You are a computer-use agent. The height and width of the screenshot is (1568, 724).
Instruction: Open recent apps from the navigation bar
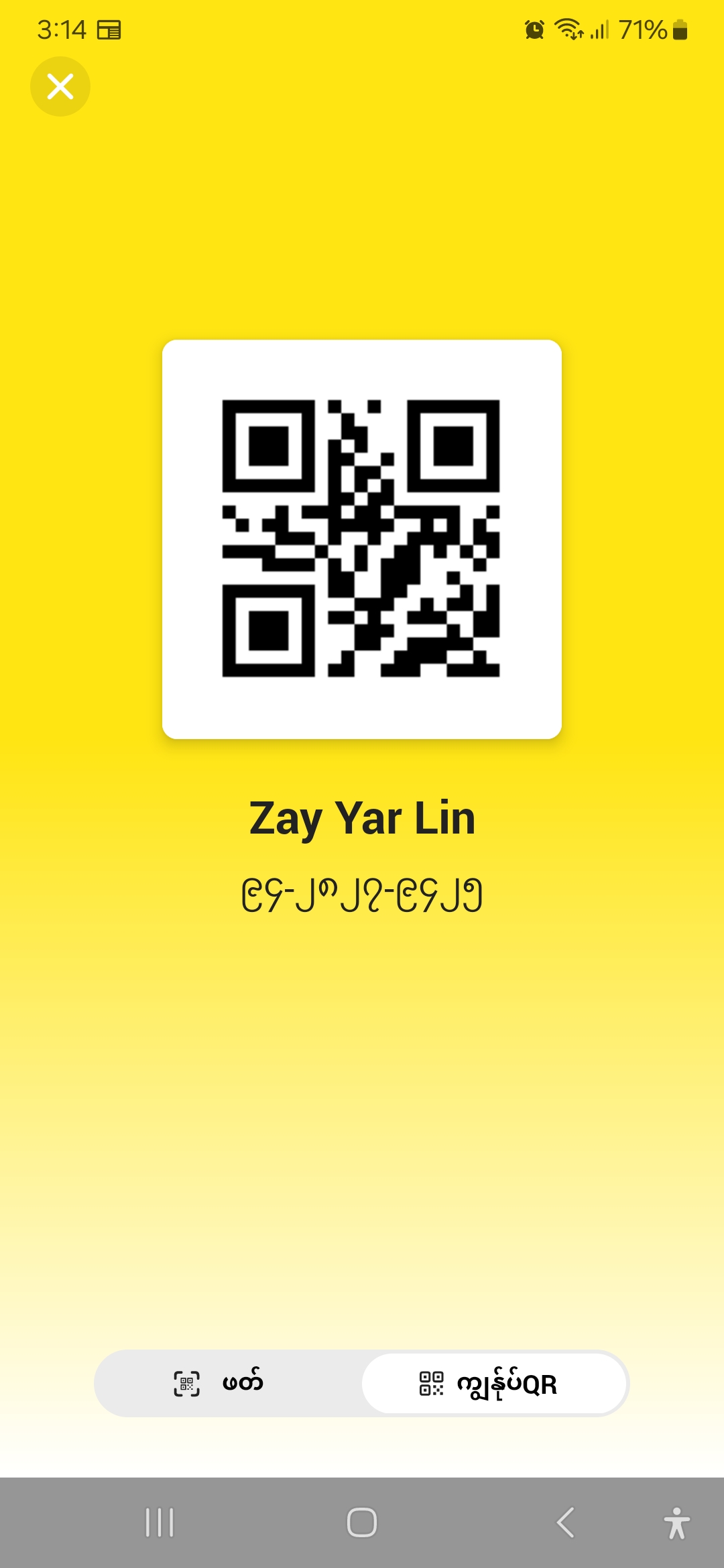160,1522
